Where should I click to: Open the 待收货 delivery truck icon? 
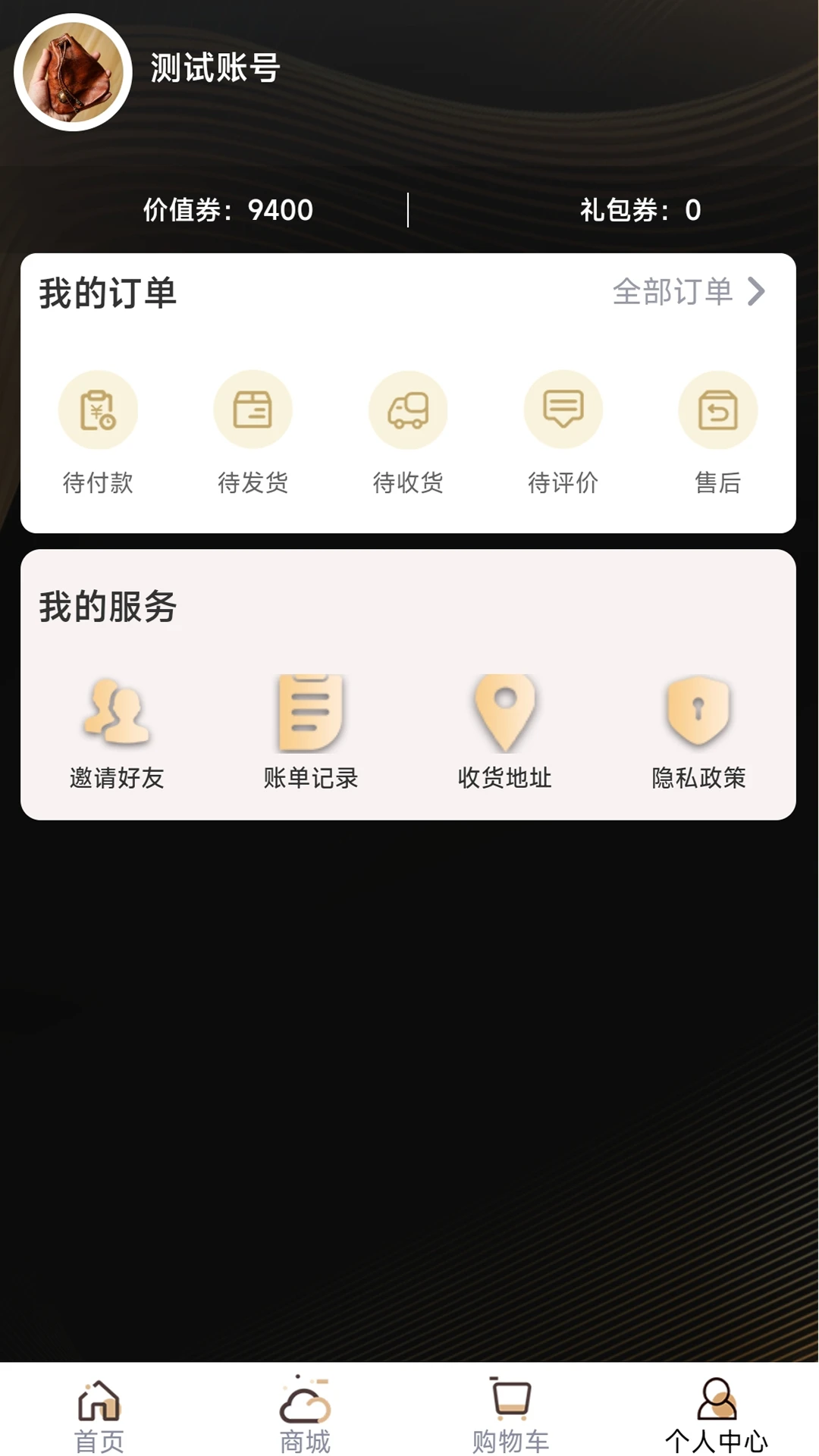[x=409, y=409]
